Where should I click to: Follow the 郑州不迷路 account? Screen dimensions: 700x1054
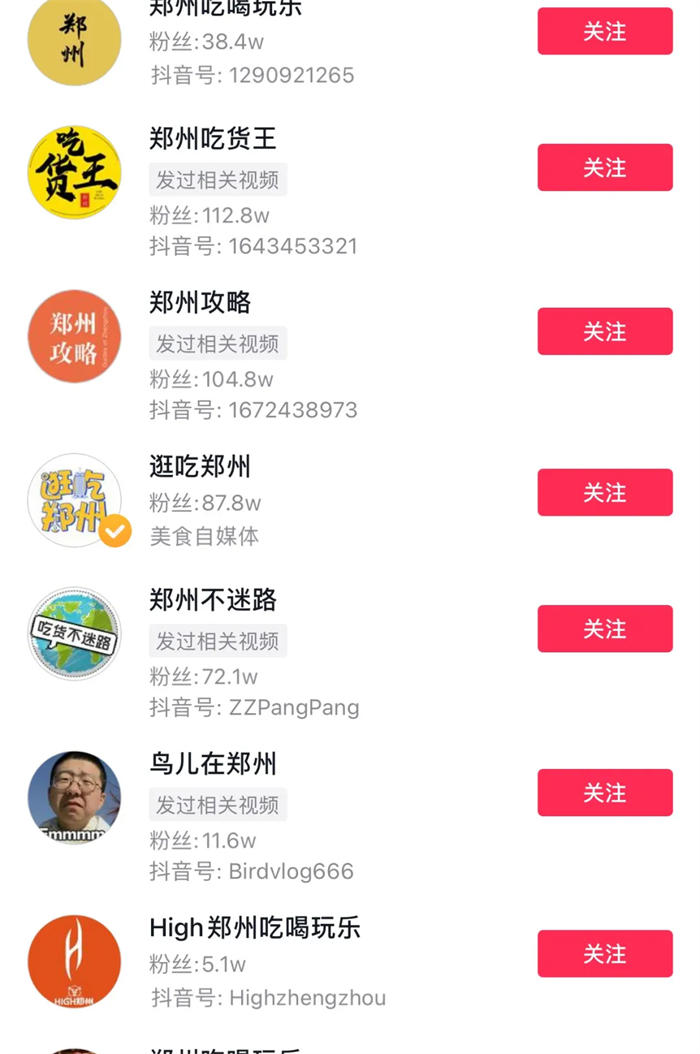point(605,629)
